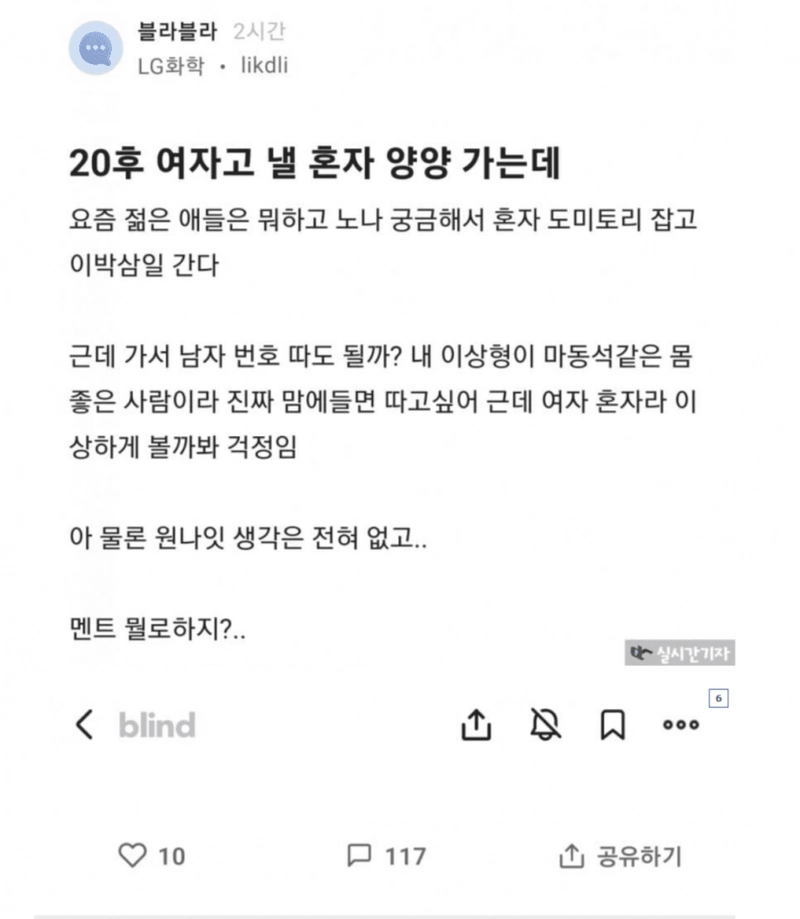Tap the 공유하기 share button
The image size is (800, 919).
(620, 856)
